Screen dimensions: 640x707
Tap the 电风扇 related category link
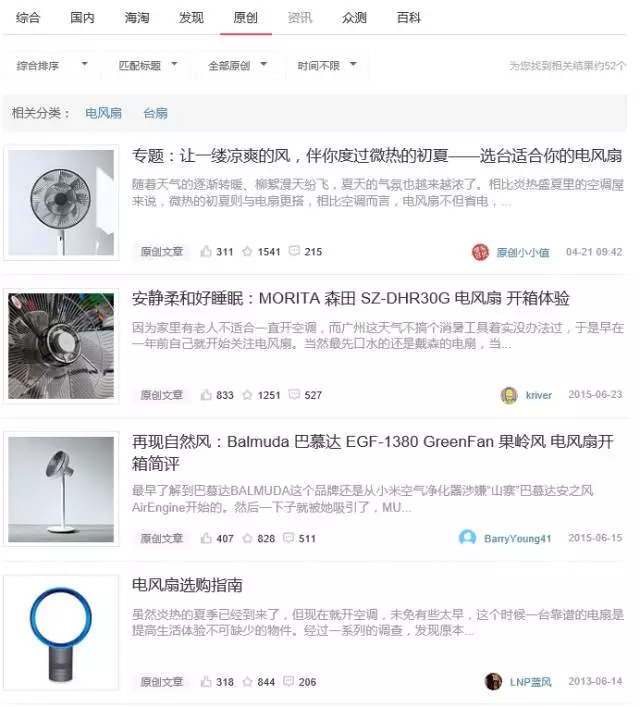pos(104,114)
